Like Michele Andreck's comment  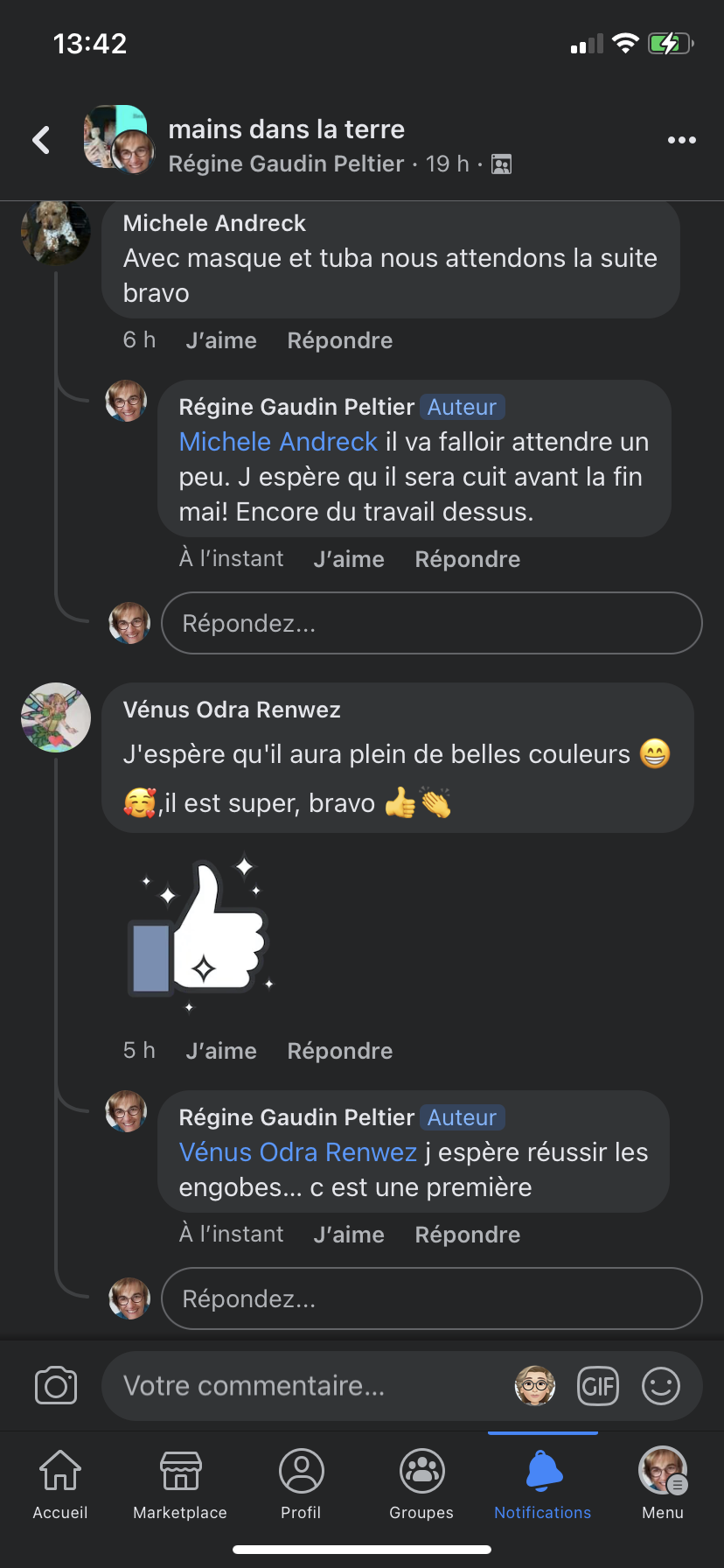(221, 340)
